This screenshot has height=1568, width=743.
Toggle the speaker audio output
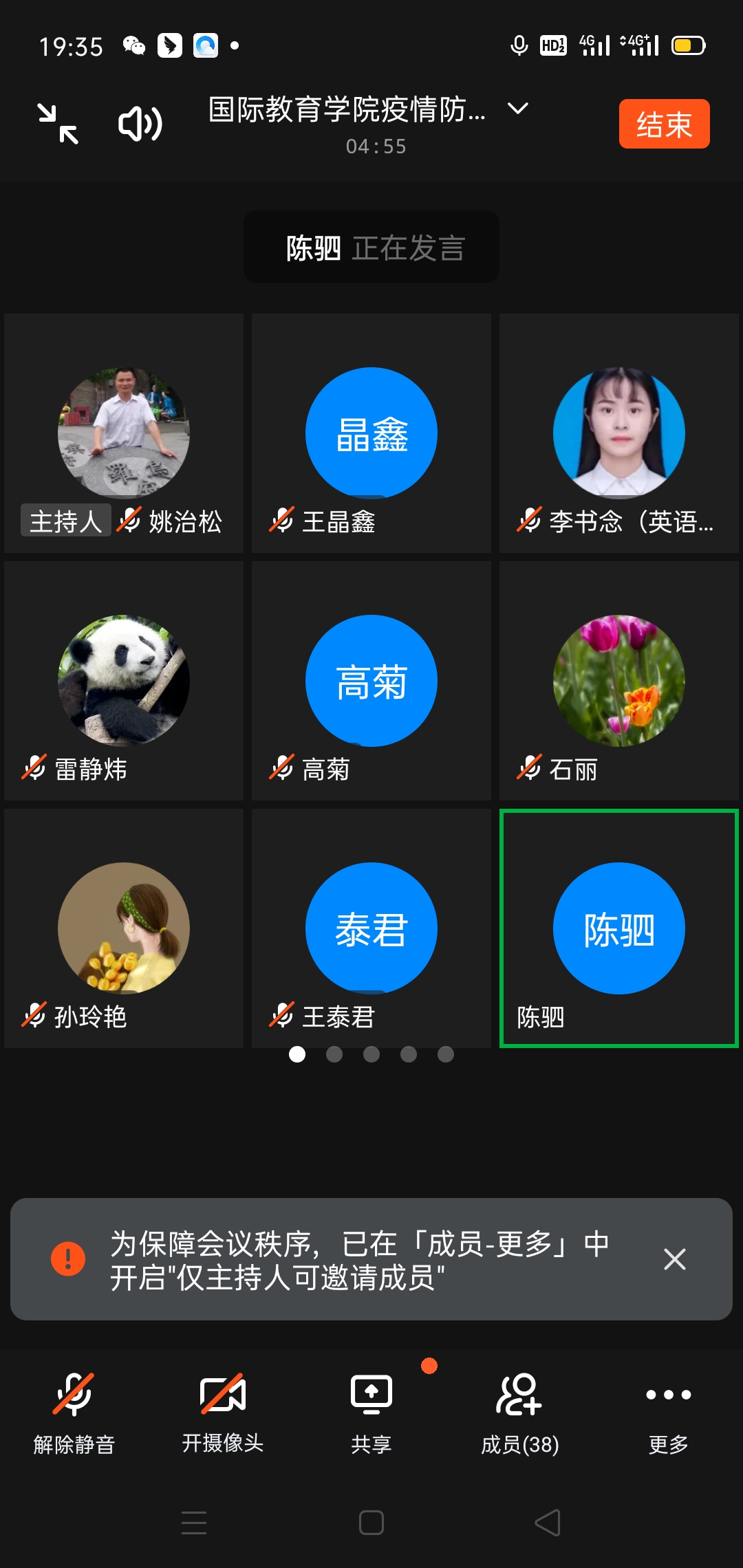tap(140, 124)
